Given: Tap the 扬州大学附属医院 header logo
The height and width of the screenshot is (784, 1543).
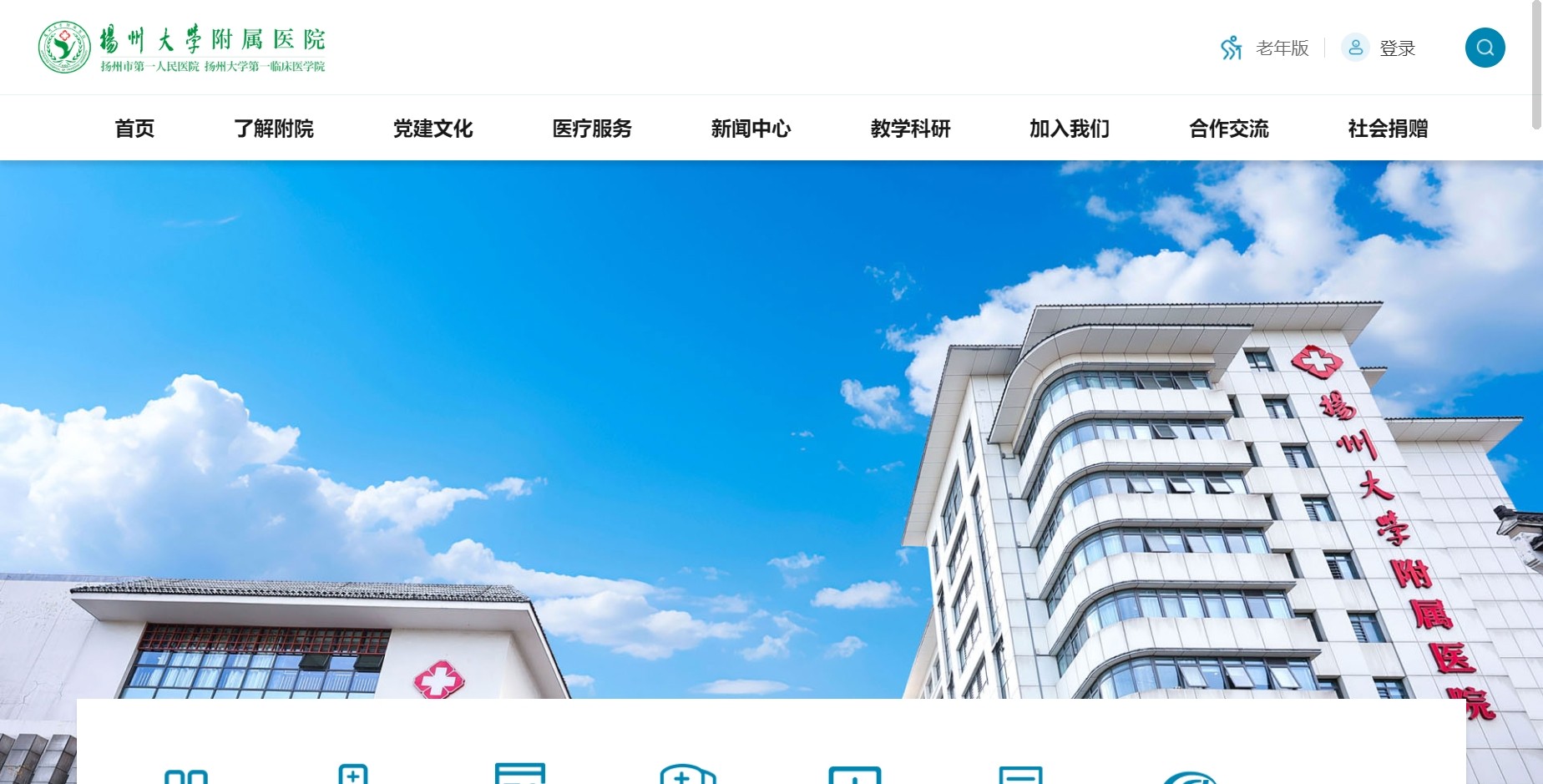Looking at the screenshot, I should point(182,48).
